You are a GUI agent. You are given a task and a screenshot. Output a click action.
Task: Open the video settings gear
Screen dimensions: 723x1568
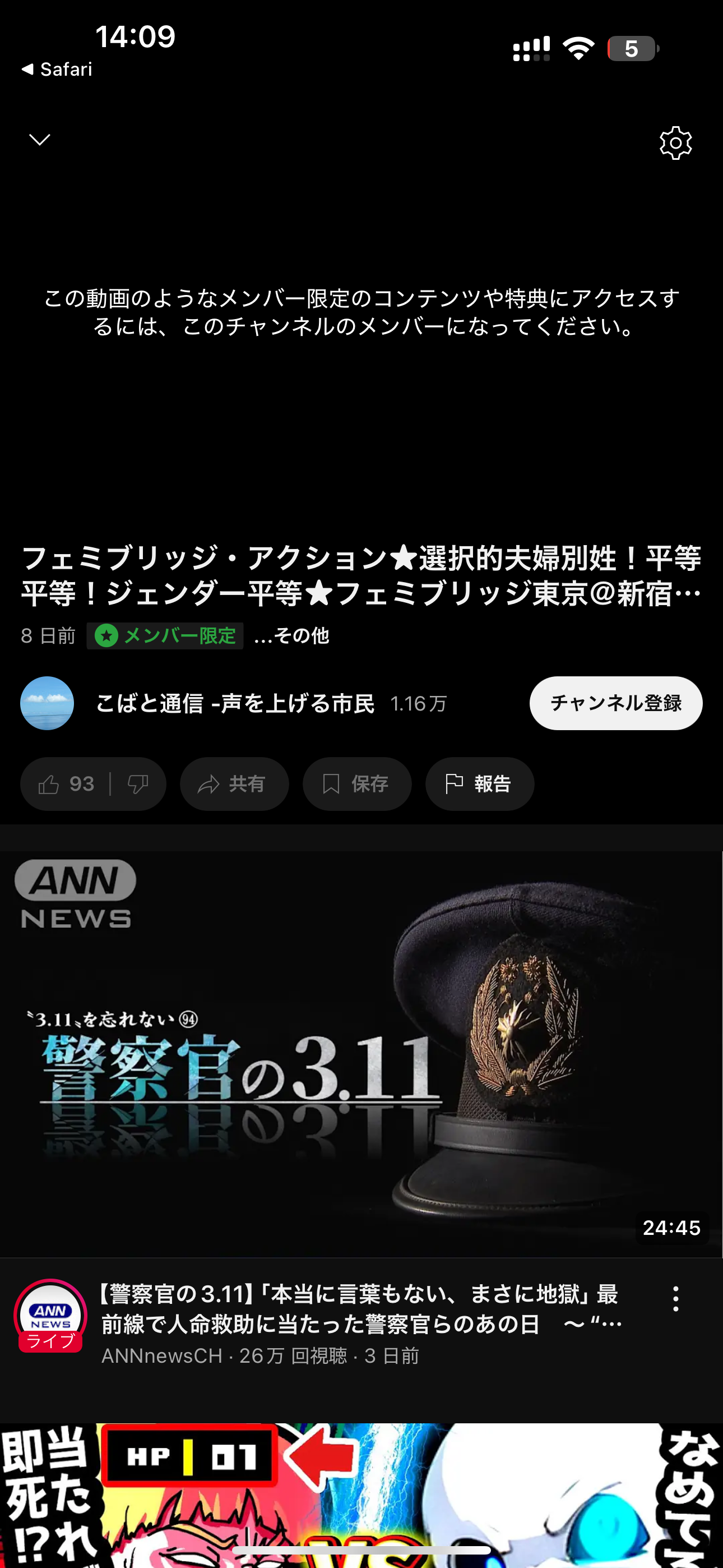(675, 143)
